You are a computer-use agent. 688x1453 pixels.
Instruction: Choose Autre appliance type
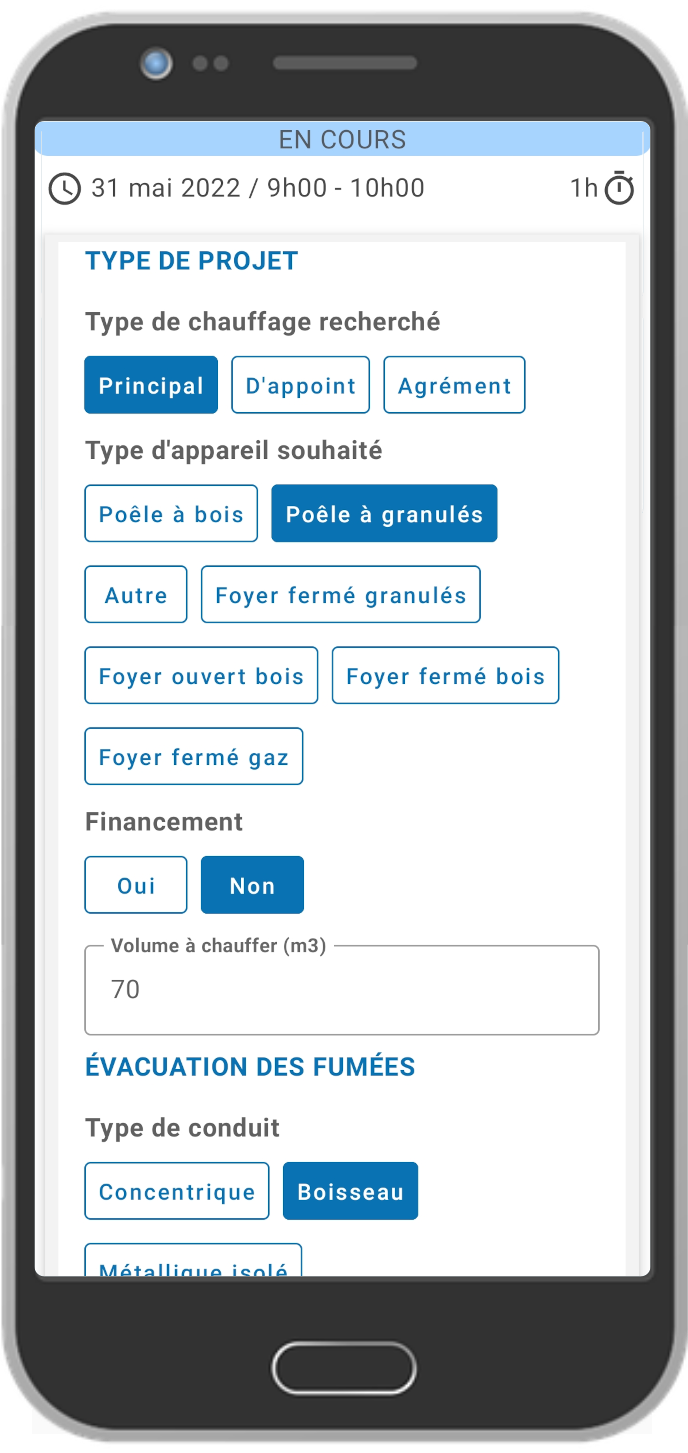[136, 595]
